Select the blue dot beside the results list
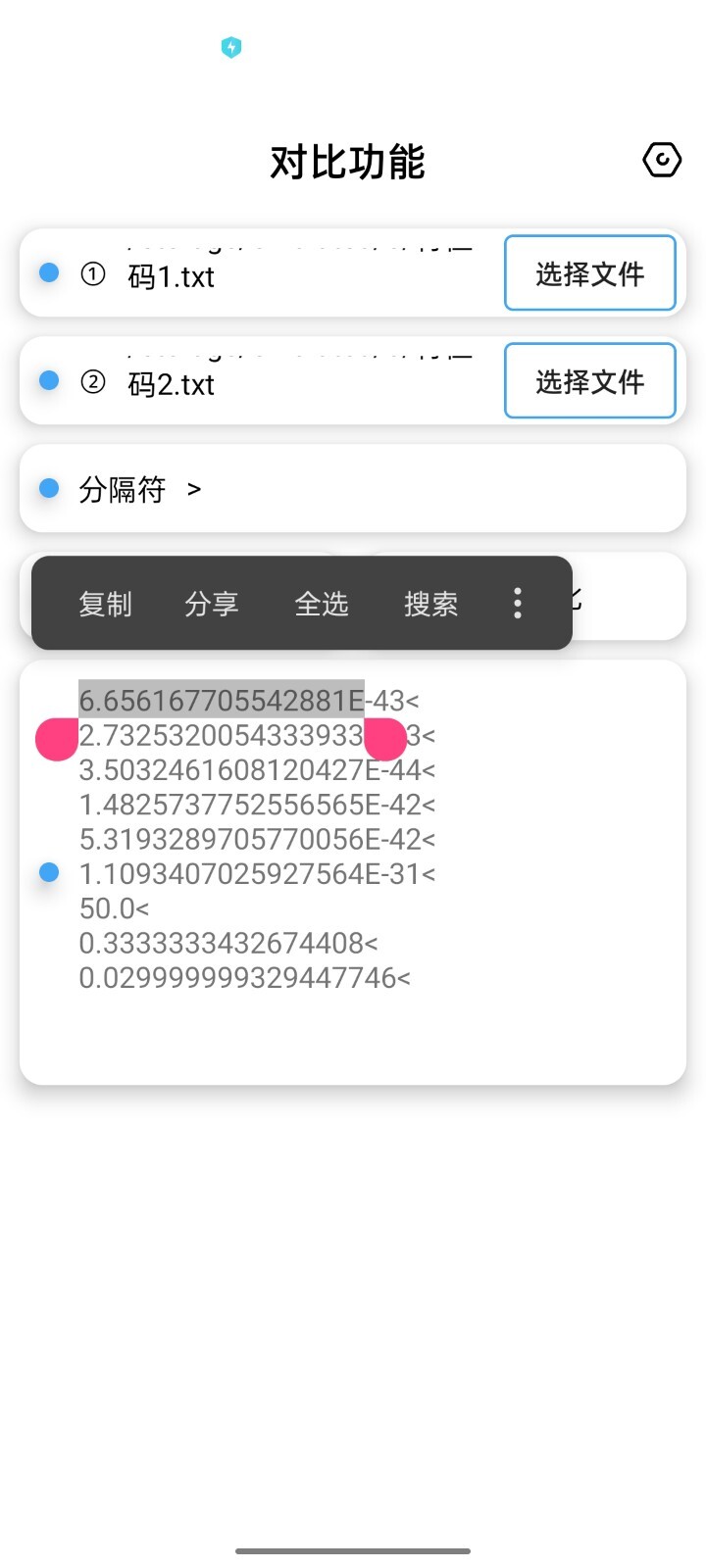Viewport: 706px width, 1568px height. (48, 871)
